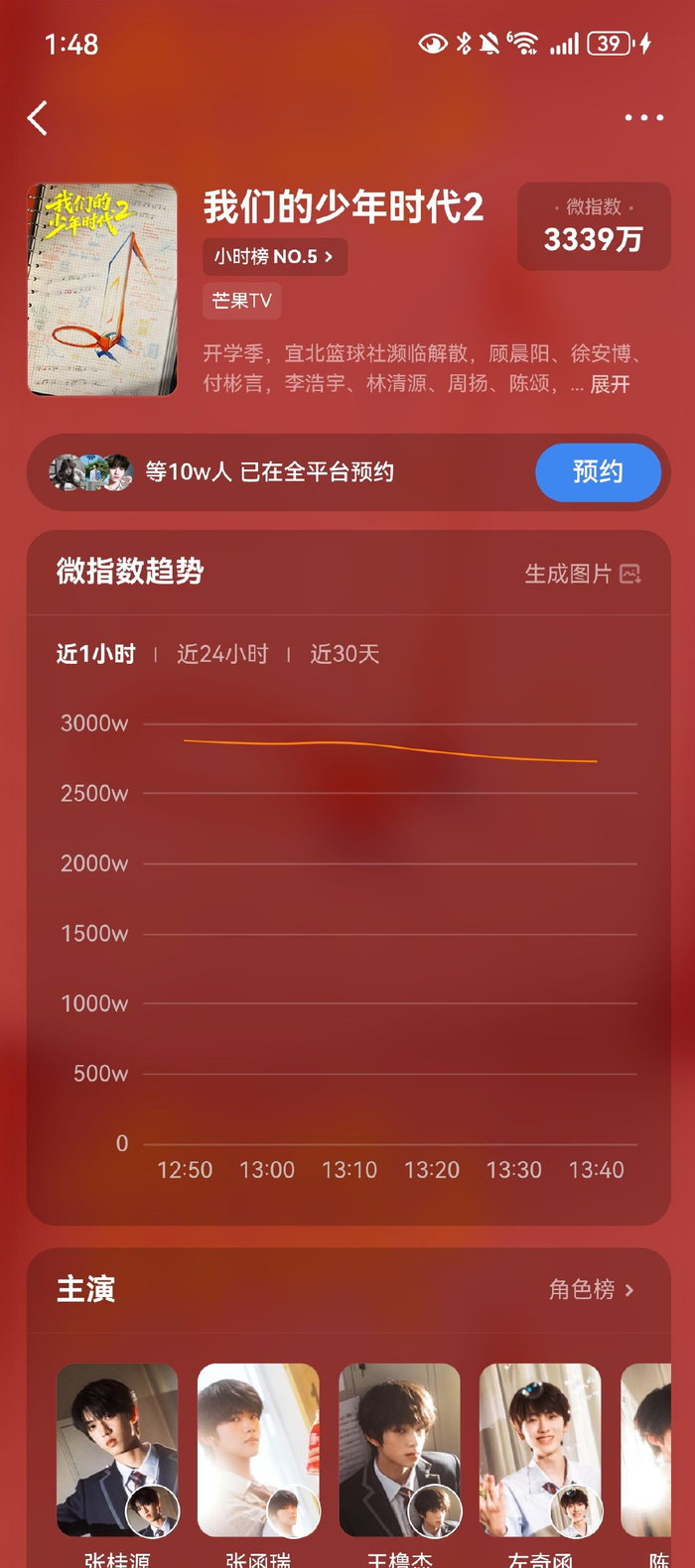Open cast member 张函瑞's profile
Screen dimensions: 695x1568
coord(258,1449)
